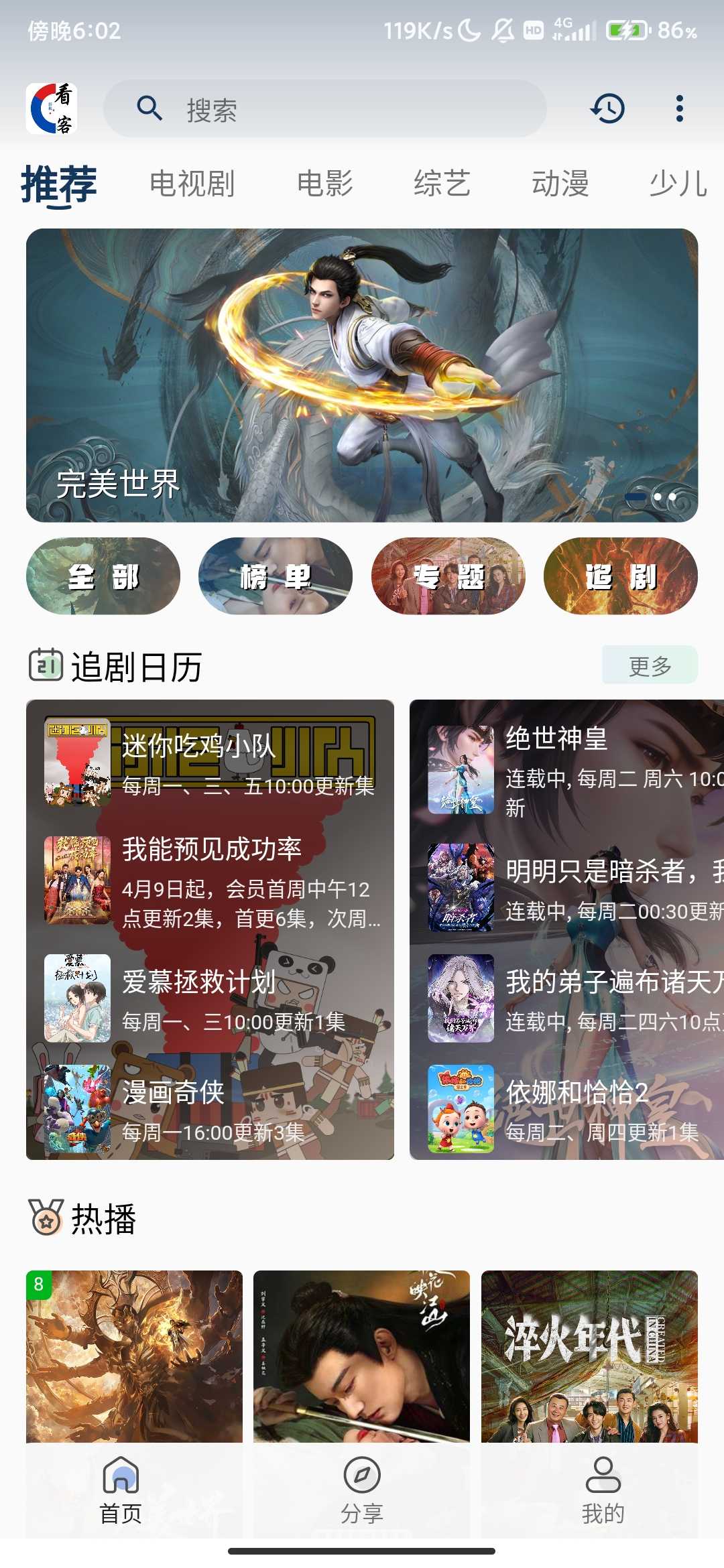The width and height of the screenshot is (724, 1568).
Task: Open the 淬火年代 poster in 热播
Action: 589,1356
